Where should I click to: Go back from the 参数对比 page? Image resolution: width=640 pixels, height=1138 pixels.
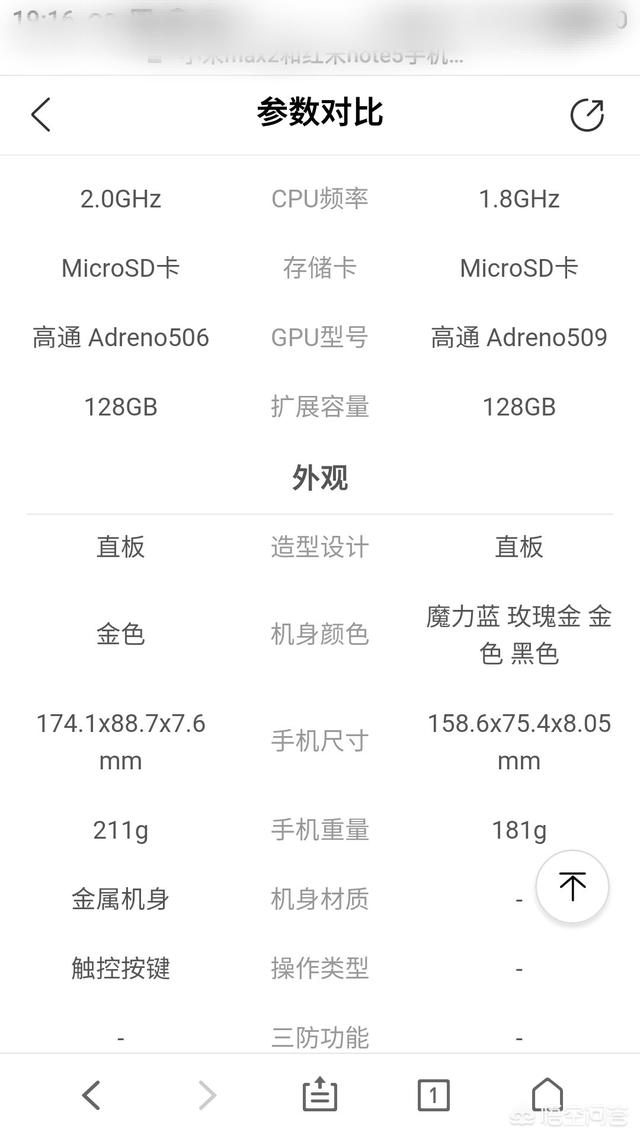pos(41,114)
